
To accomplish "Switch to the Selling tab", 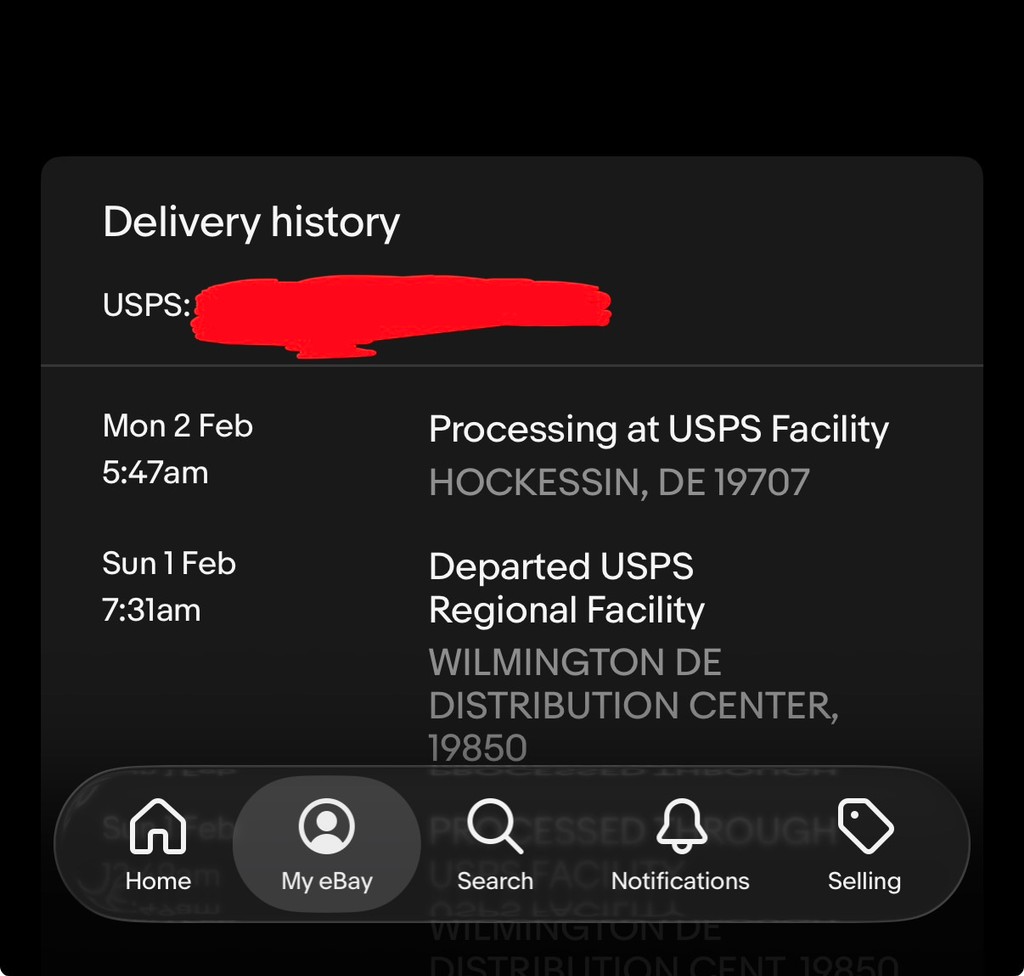I will tap(864, 845).
